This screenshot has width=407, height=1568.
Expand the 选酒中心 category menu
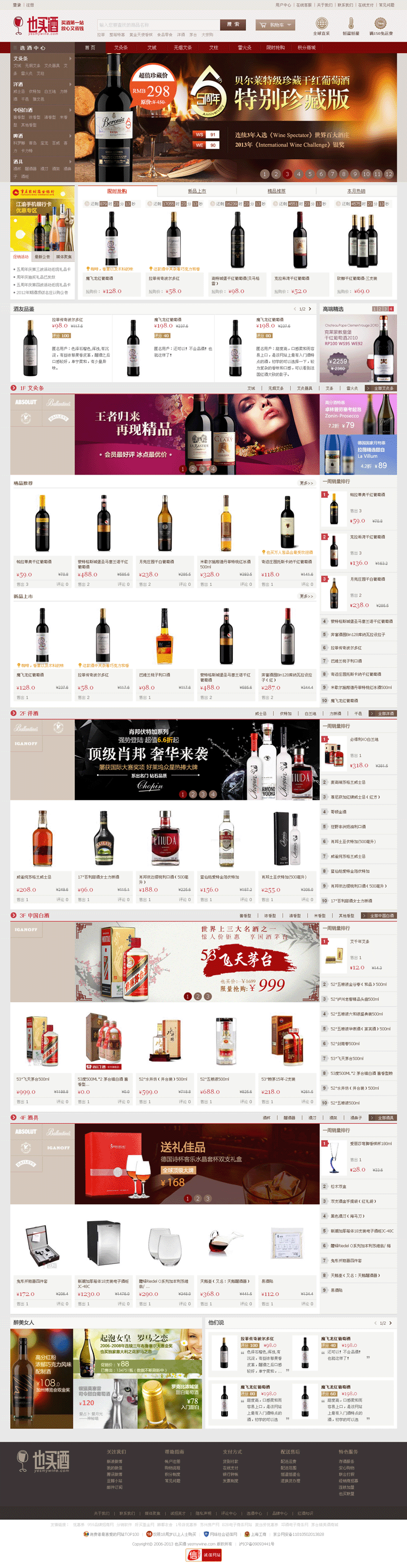[x=33, y=47]
